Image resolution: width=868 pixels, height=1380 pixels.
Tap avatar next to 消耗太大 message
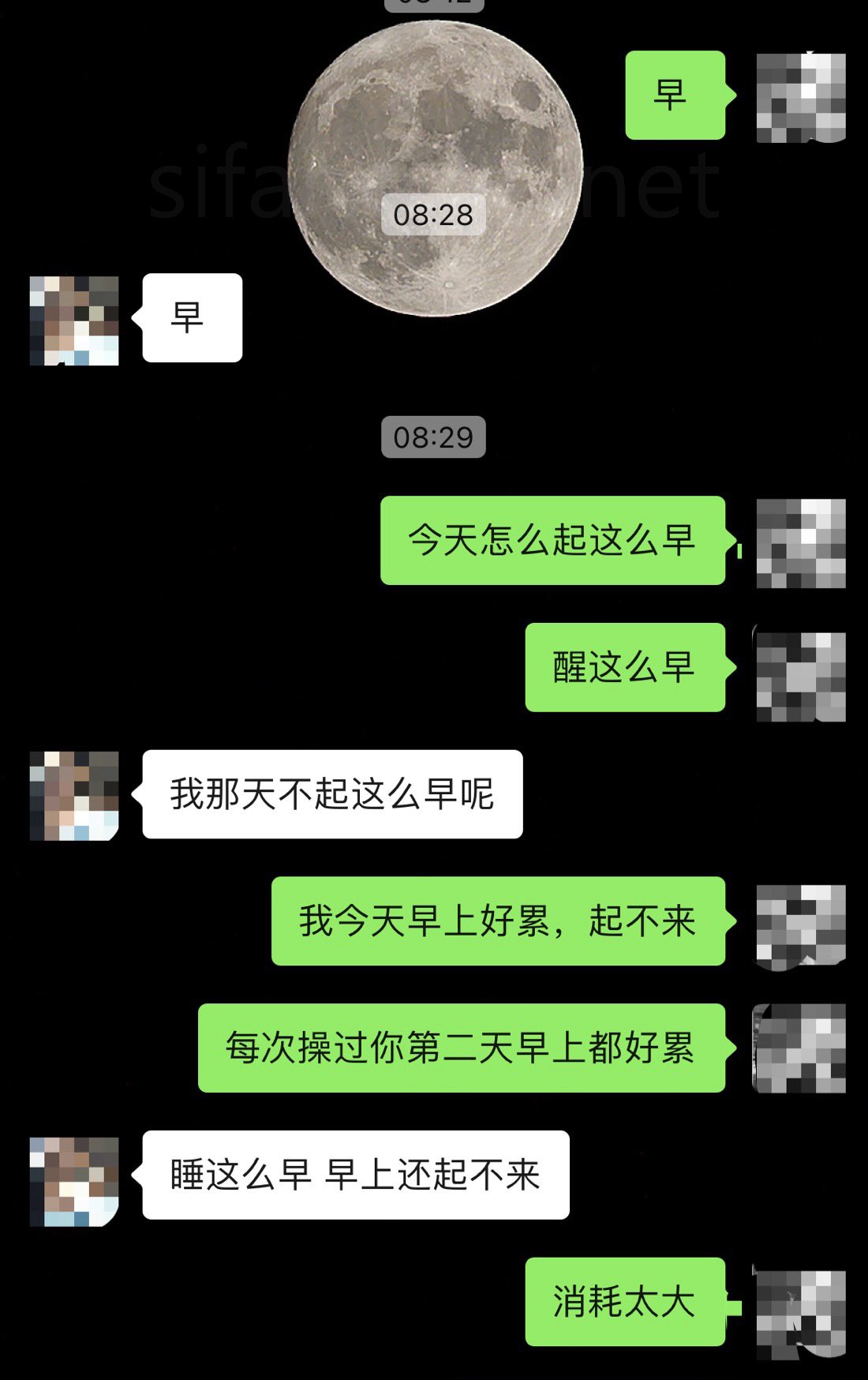click(x=801, y=1314)
